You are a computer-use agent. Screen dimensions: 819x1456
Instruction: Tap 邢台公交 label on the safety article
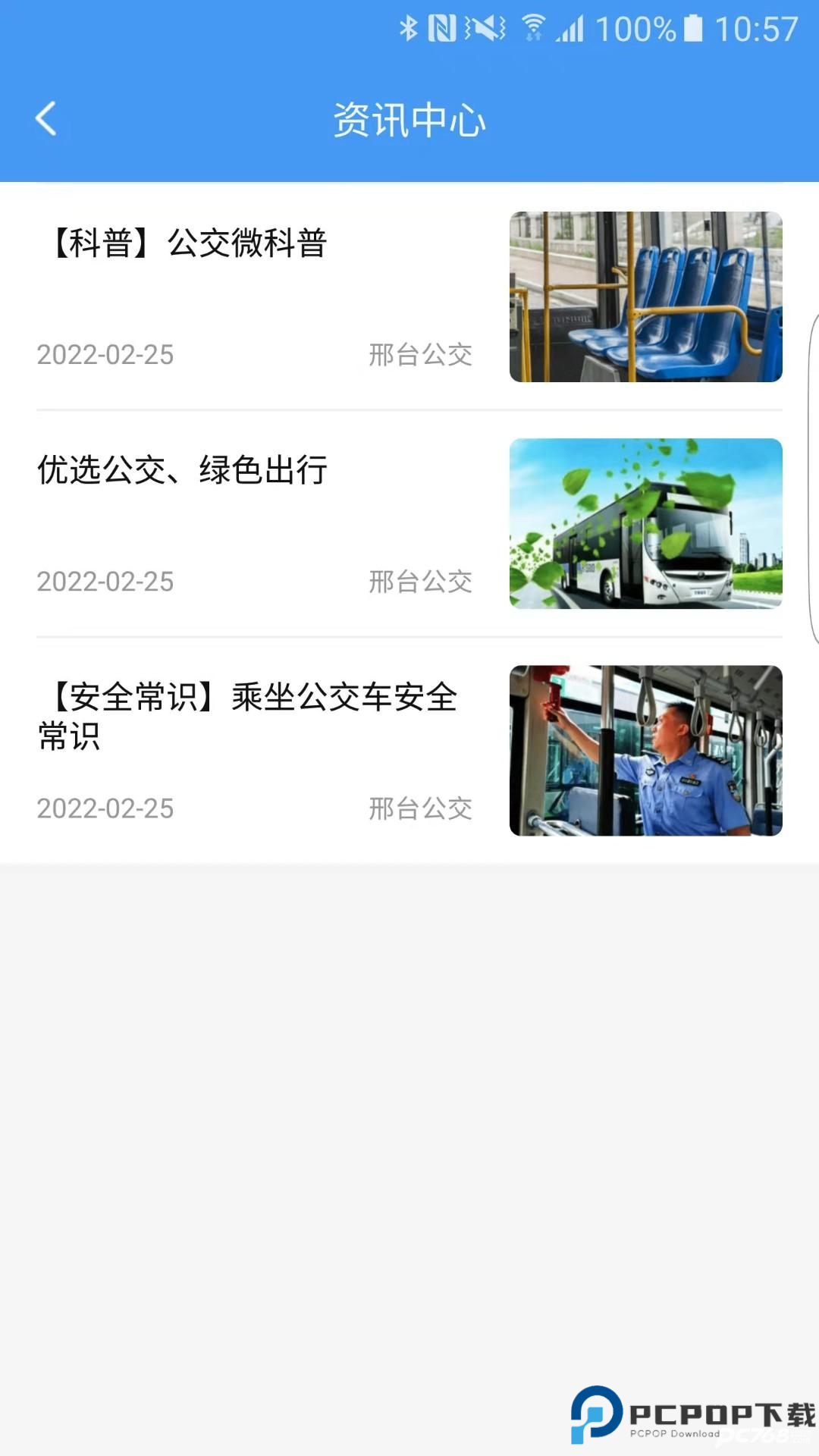click(x=419, y=808)
